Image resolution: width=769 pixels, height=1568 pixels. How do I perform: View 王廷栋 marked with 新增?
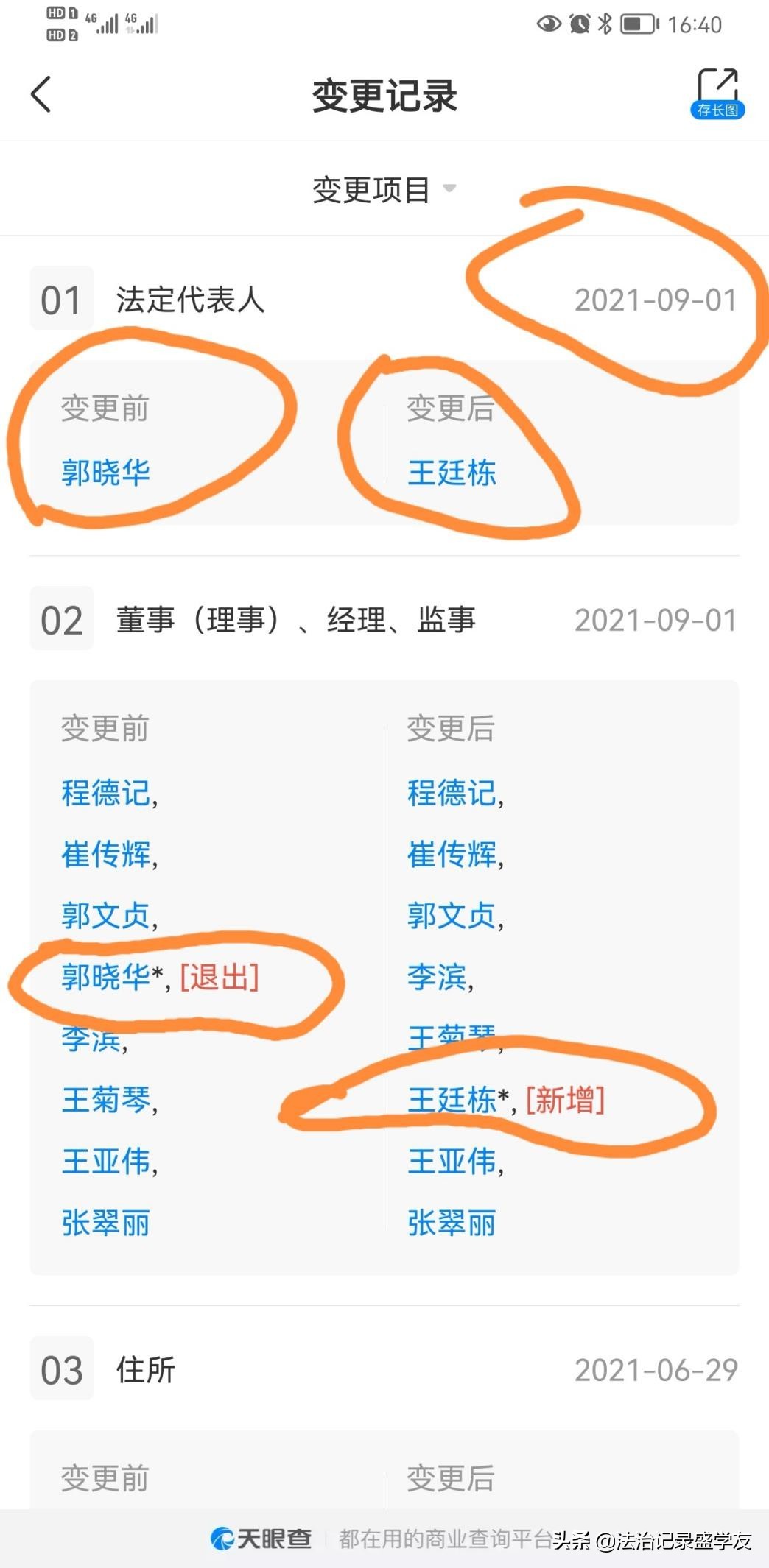pos(452,1101)
